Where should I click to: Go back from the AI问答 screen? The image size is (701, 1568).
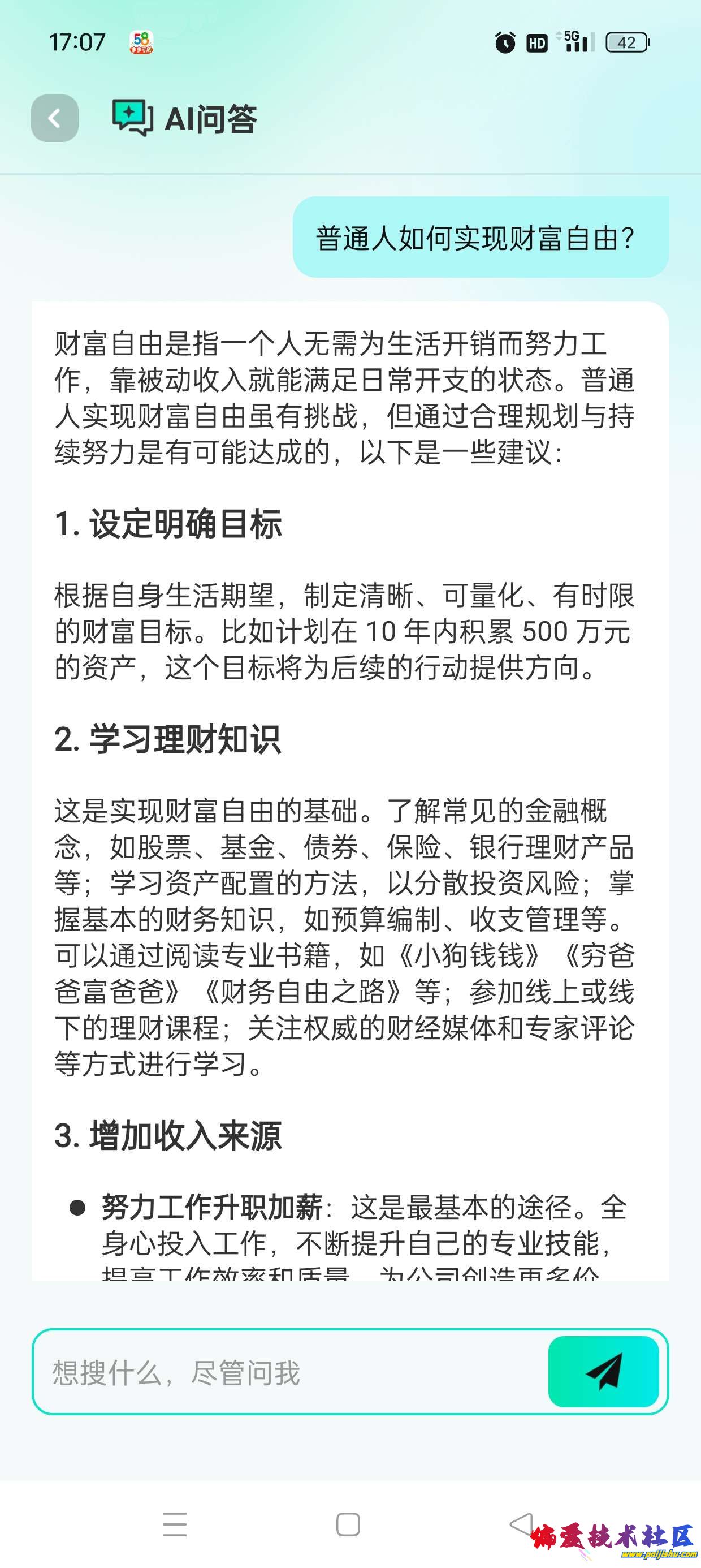(55, 118)
